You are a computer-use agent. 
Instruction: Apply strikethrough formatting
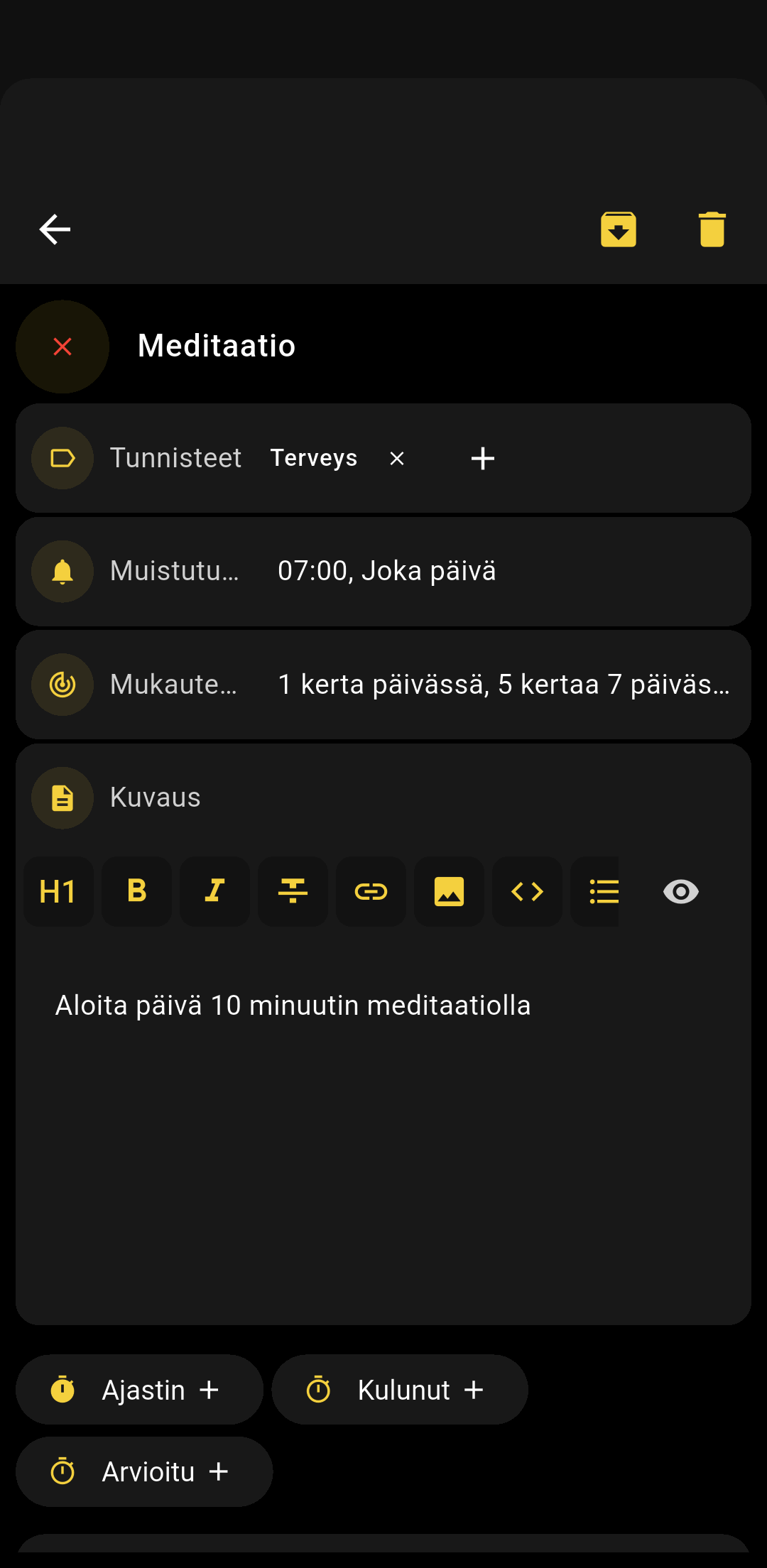(293, 891)
